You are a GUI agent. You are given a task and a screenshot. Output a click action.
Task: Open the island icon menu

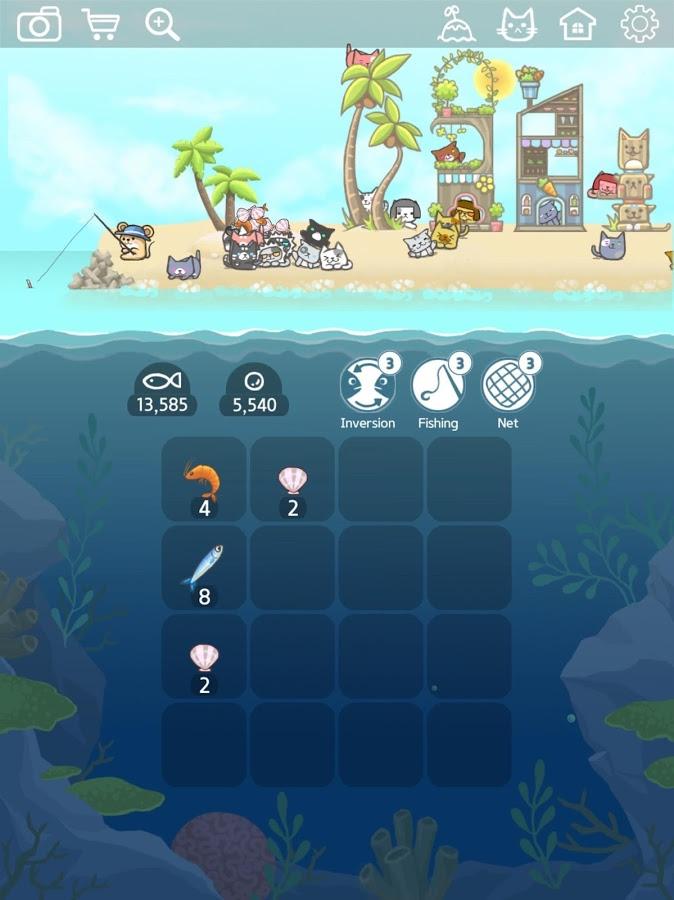pos(456,23)
